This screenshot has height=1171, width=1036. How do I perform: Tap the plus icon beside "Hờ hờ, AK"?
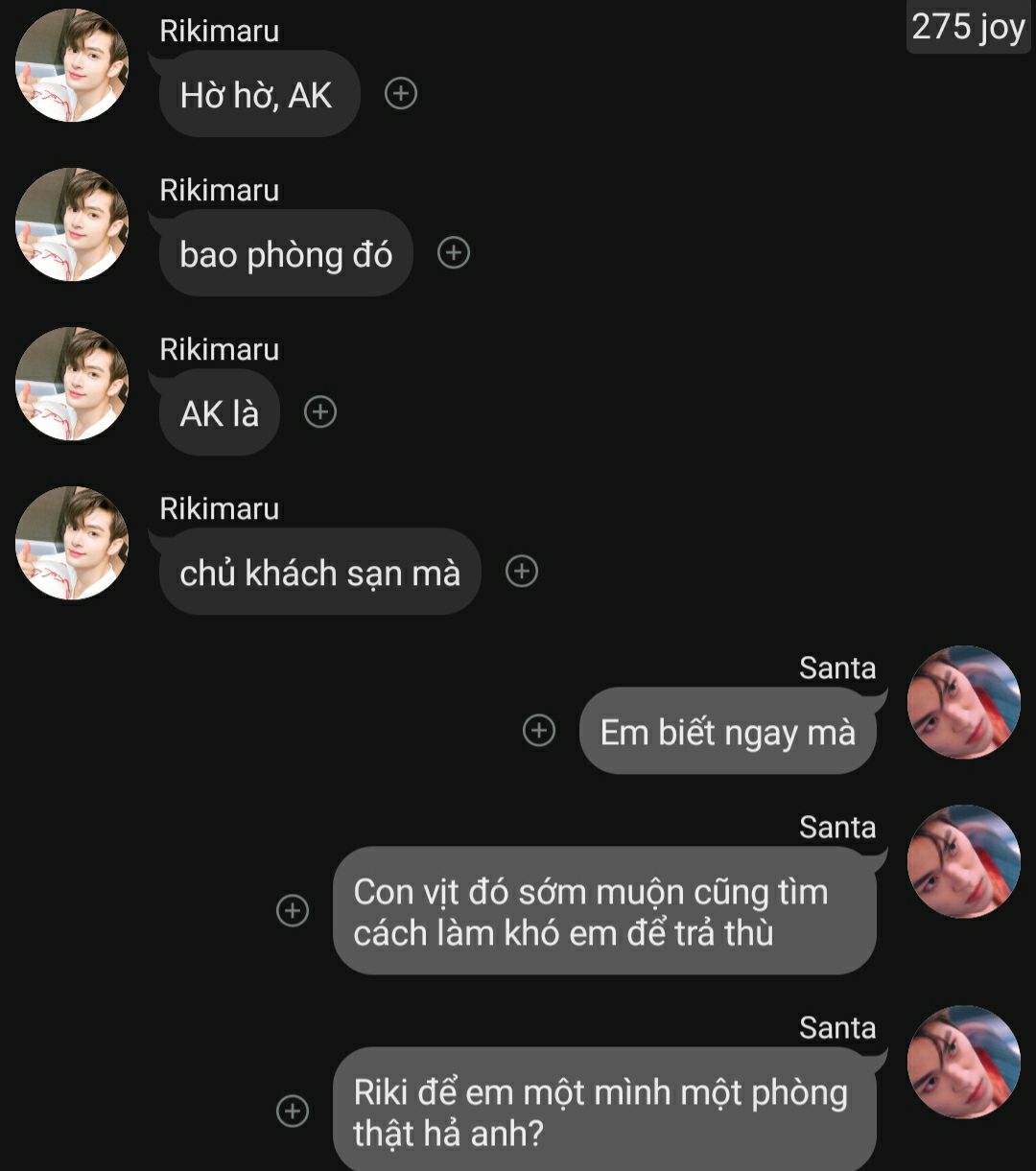coord(401,94)
